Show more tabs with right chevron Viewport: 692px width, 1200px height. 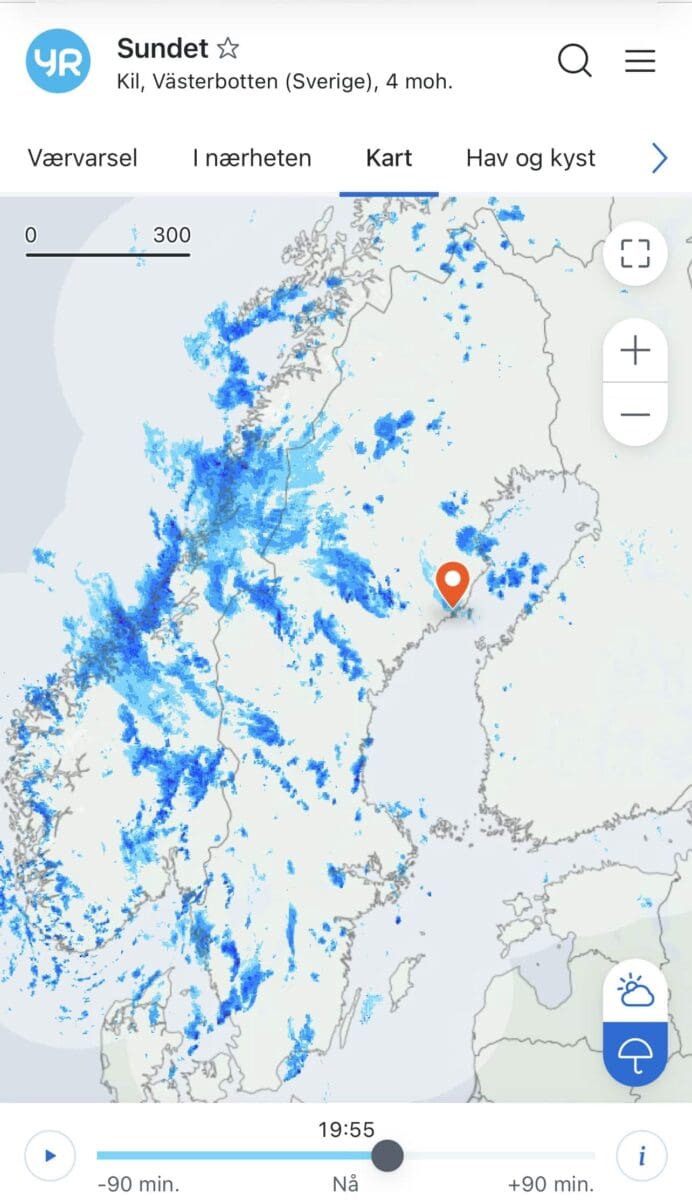click(x=659, y=158)
